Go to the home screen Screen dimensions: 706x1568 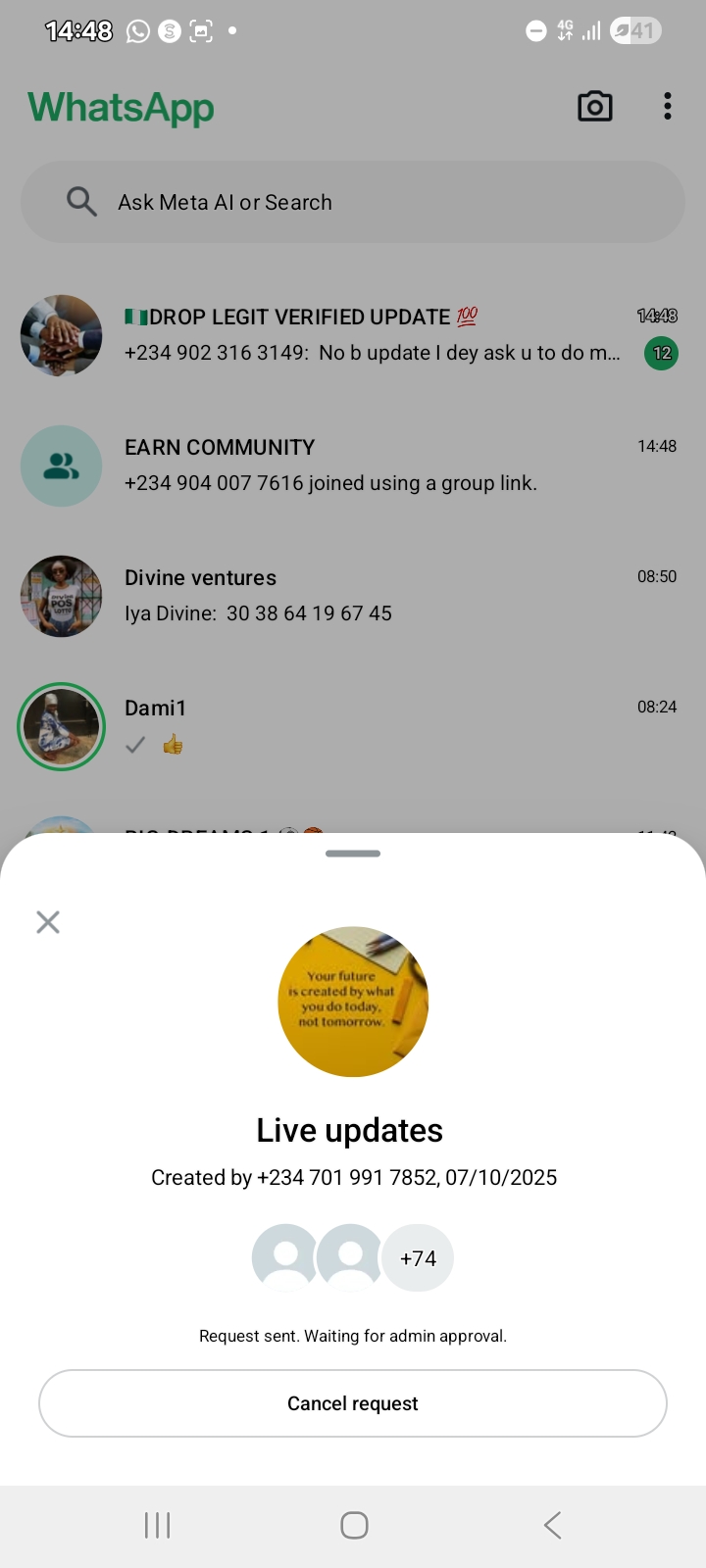point(354,1525)
